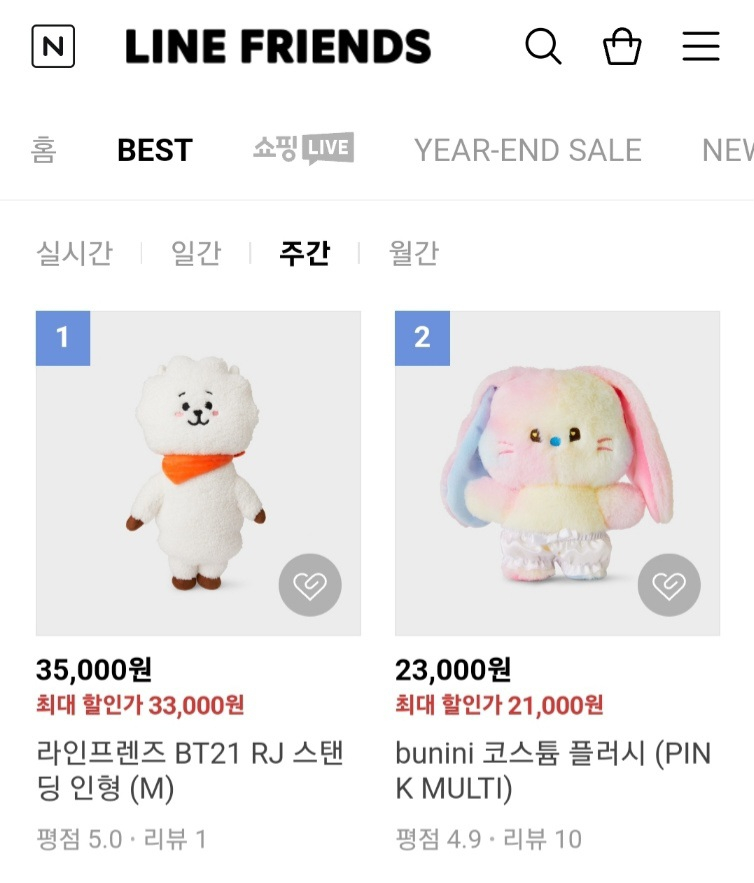Viewport: 754px width, 883px height.
Task: Open the LINE FRIENDS store home logo
Action: (x=278, y=46)
